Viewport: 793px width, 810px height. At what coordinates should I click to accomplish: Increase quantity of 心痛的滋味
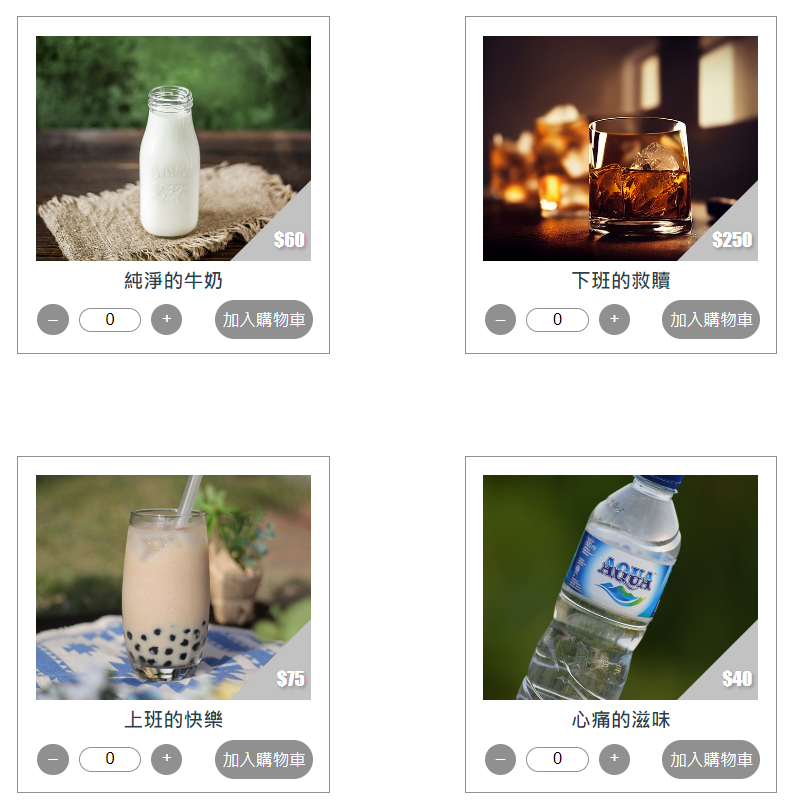(614, 759)
